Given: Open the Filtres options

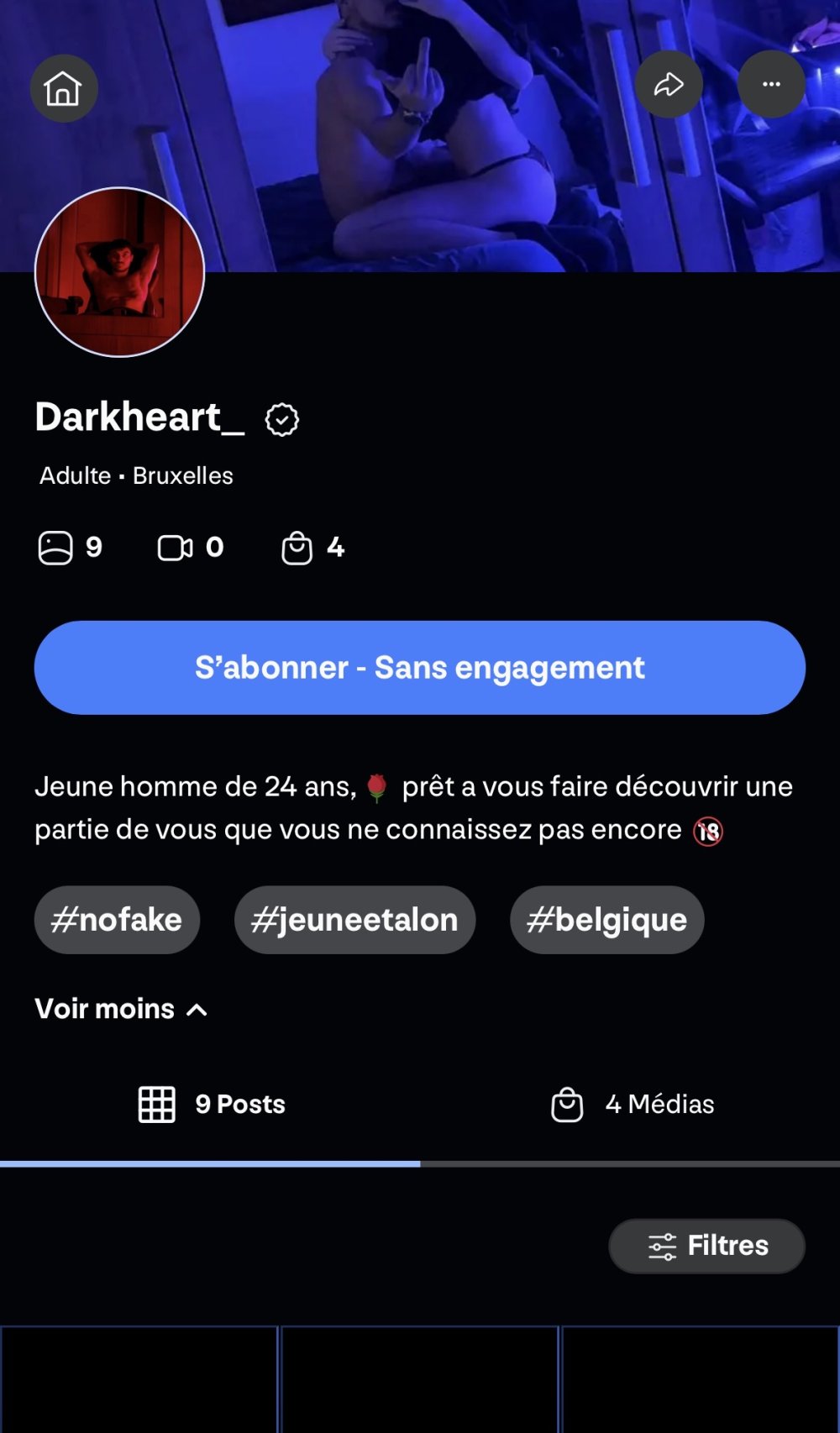Looking at the screenshot, I should click(706, 1246).
